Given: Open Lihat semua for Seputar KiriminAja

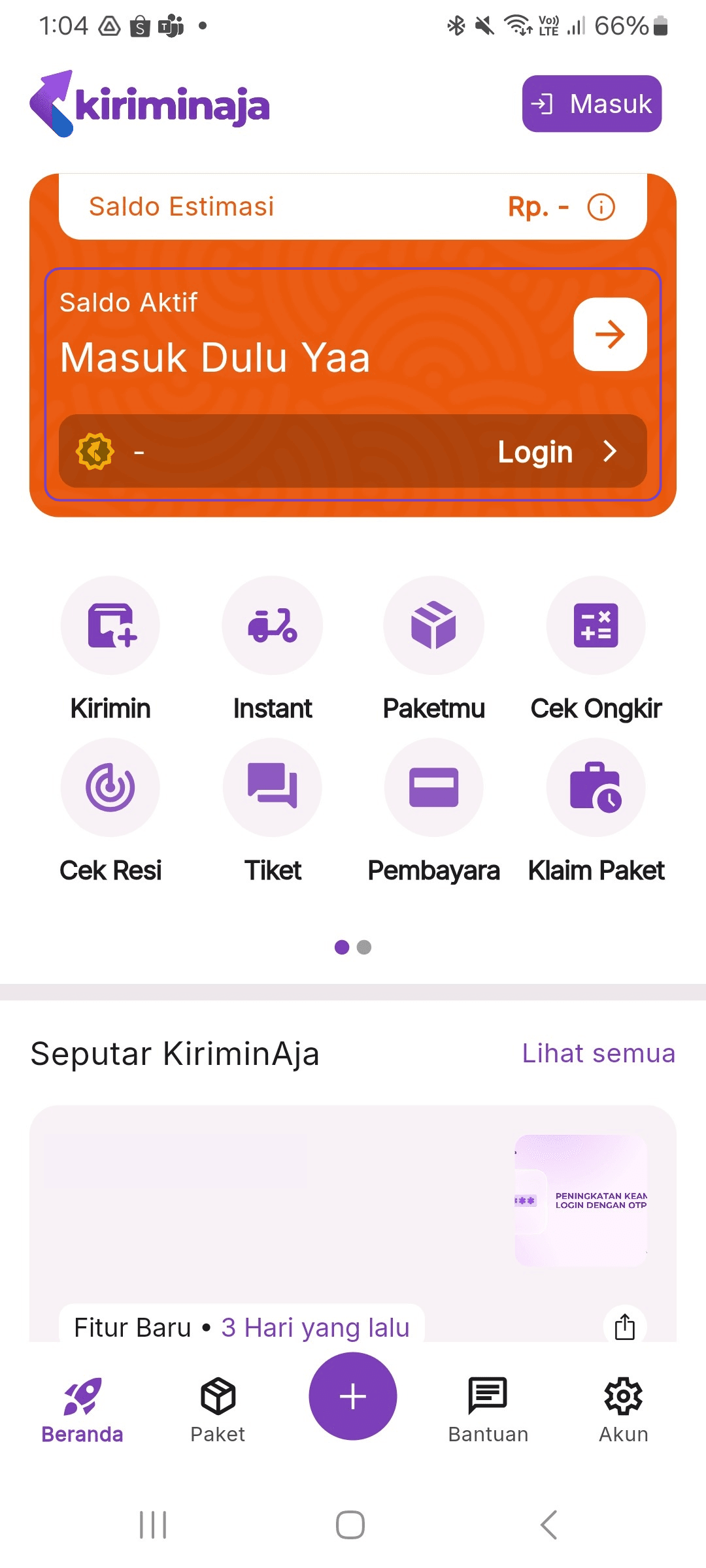Looking at the screenshot, I should pyautogui.click(x=598, y=1052).
